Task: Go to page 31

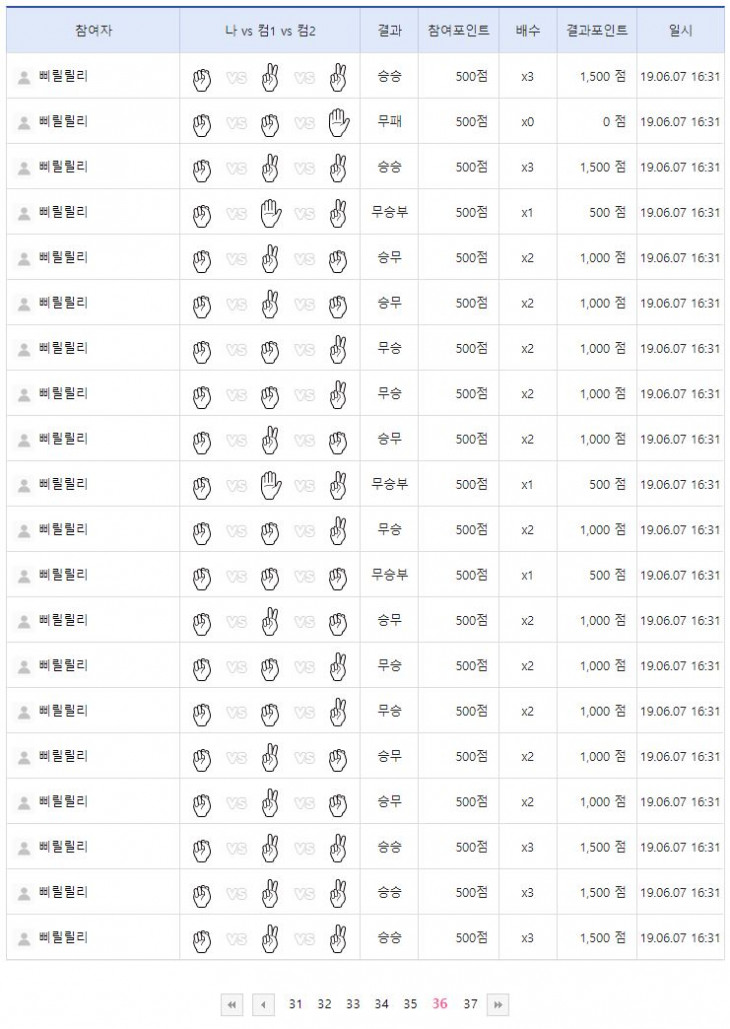Action: coord(295,1004)
